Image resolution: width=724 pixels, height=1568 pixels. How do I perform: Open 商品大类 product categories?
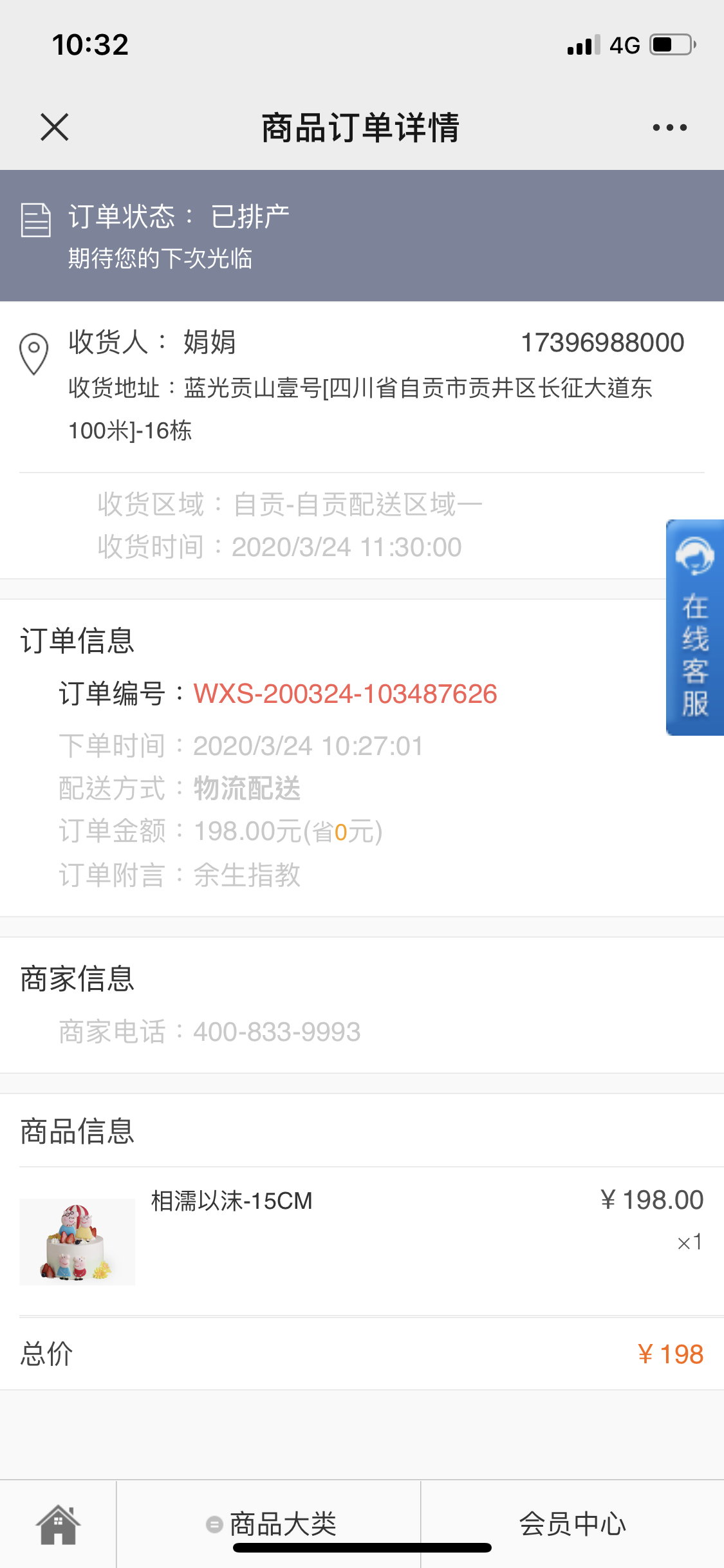(x=282, y=1524)
